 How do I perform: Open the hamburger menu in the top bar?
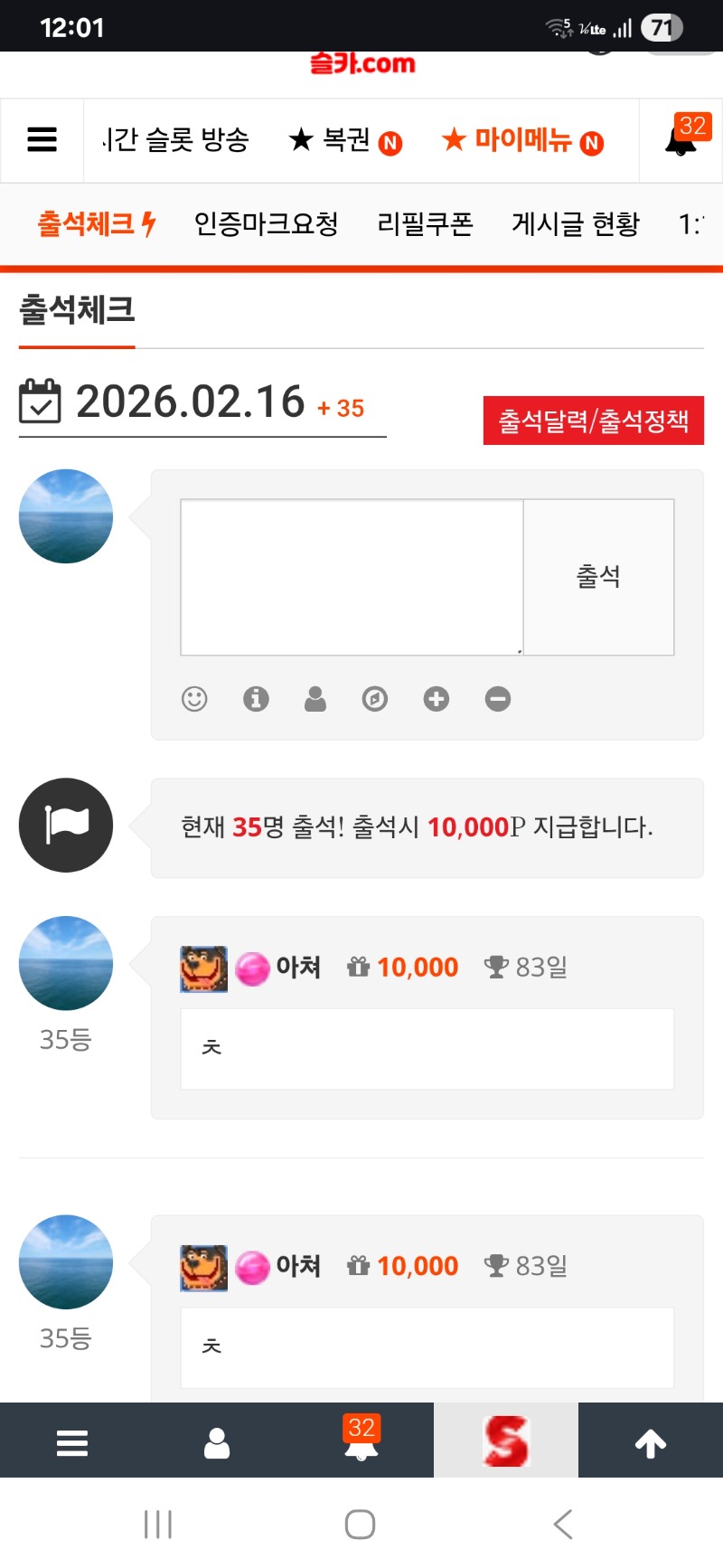point(42,140)
